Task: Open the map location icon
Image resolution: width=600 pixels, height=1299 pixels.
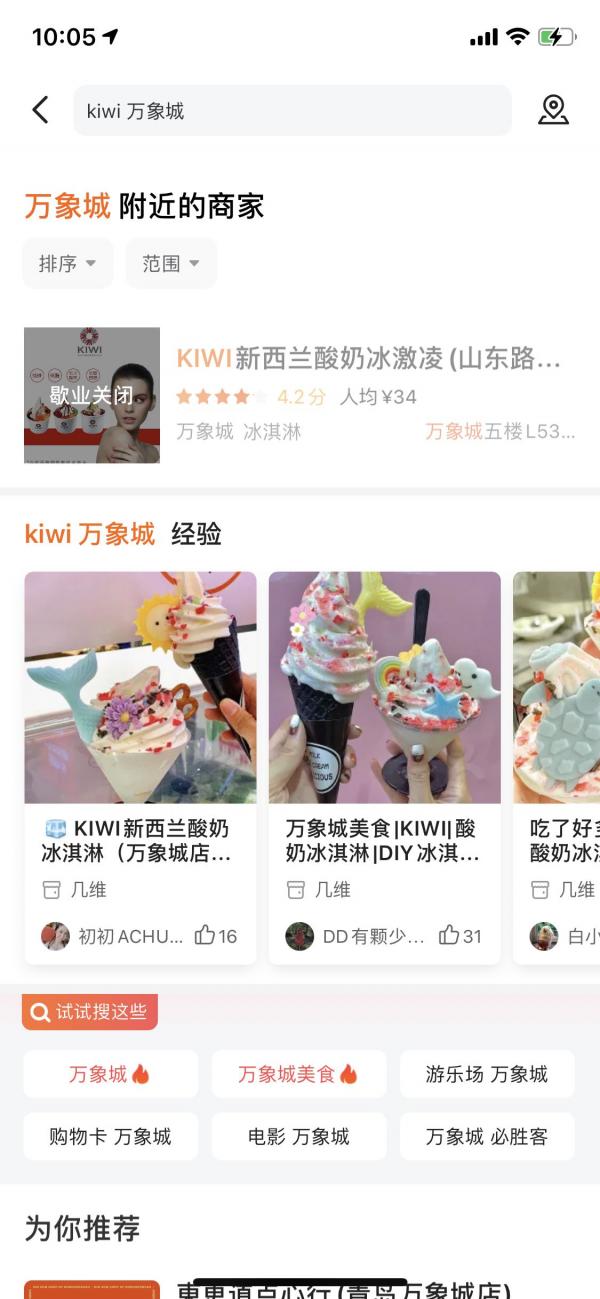Action: tap(553, 110)
